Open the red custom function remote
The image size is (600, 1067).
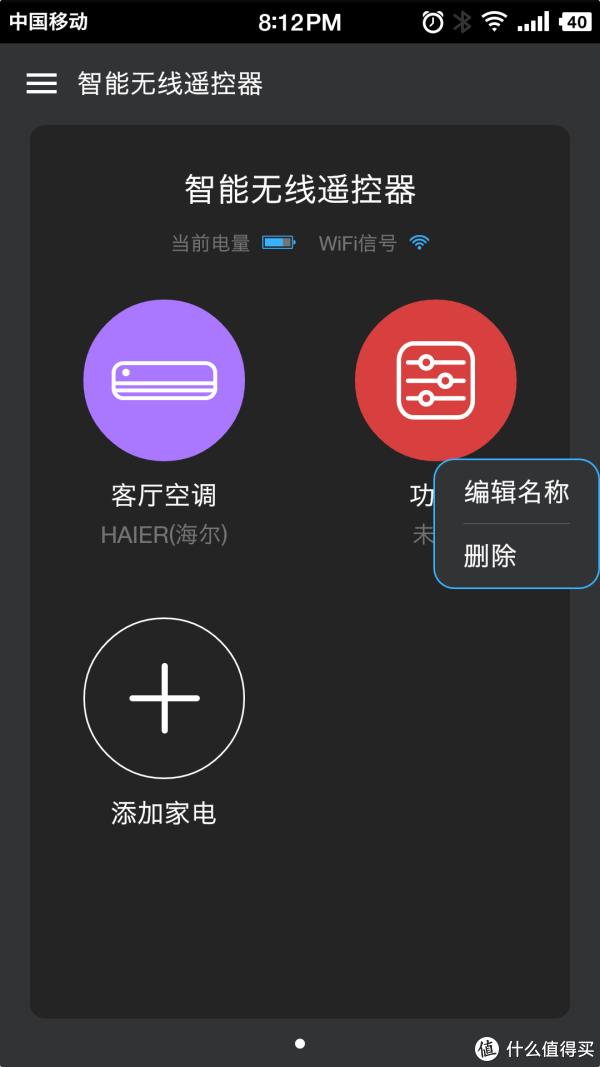[x=435, y=380]
